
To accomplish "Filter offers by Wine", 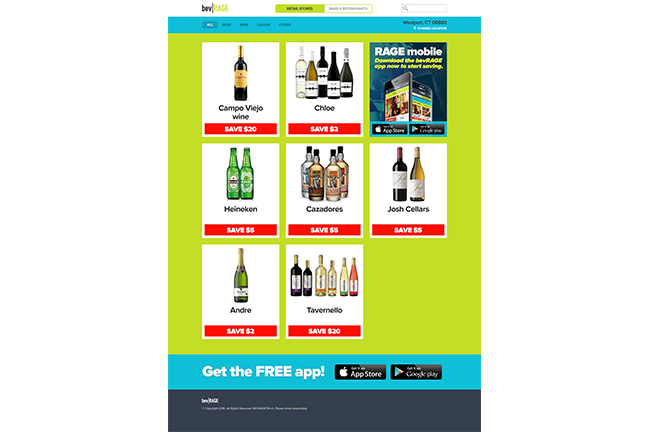I will [244, 24].
